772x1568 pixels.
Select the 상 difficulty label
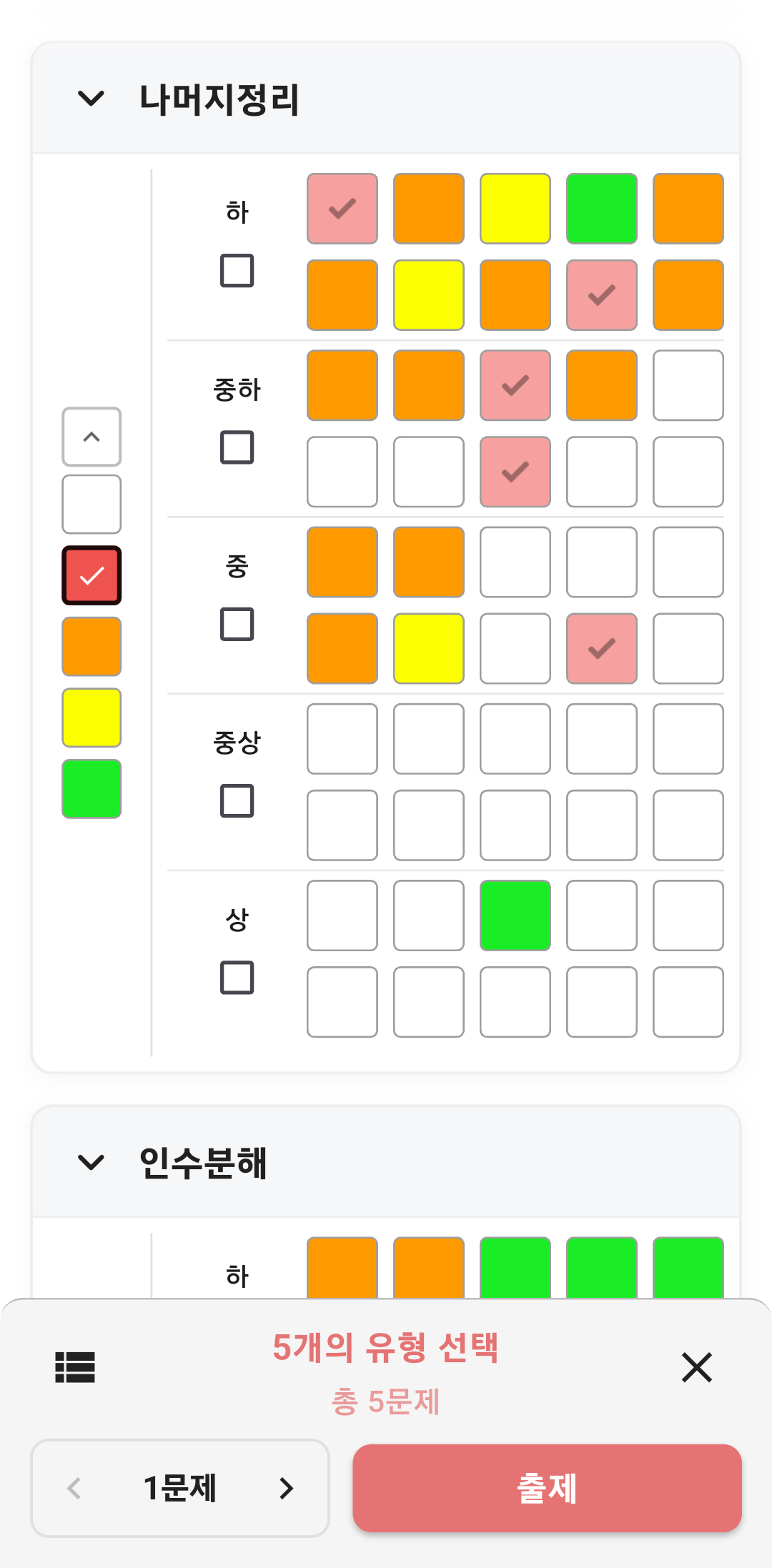[237, 920]
